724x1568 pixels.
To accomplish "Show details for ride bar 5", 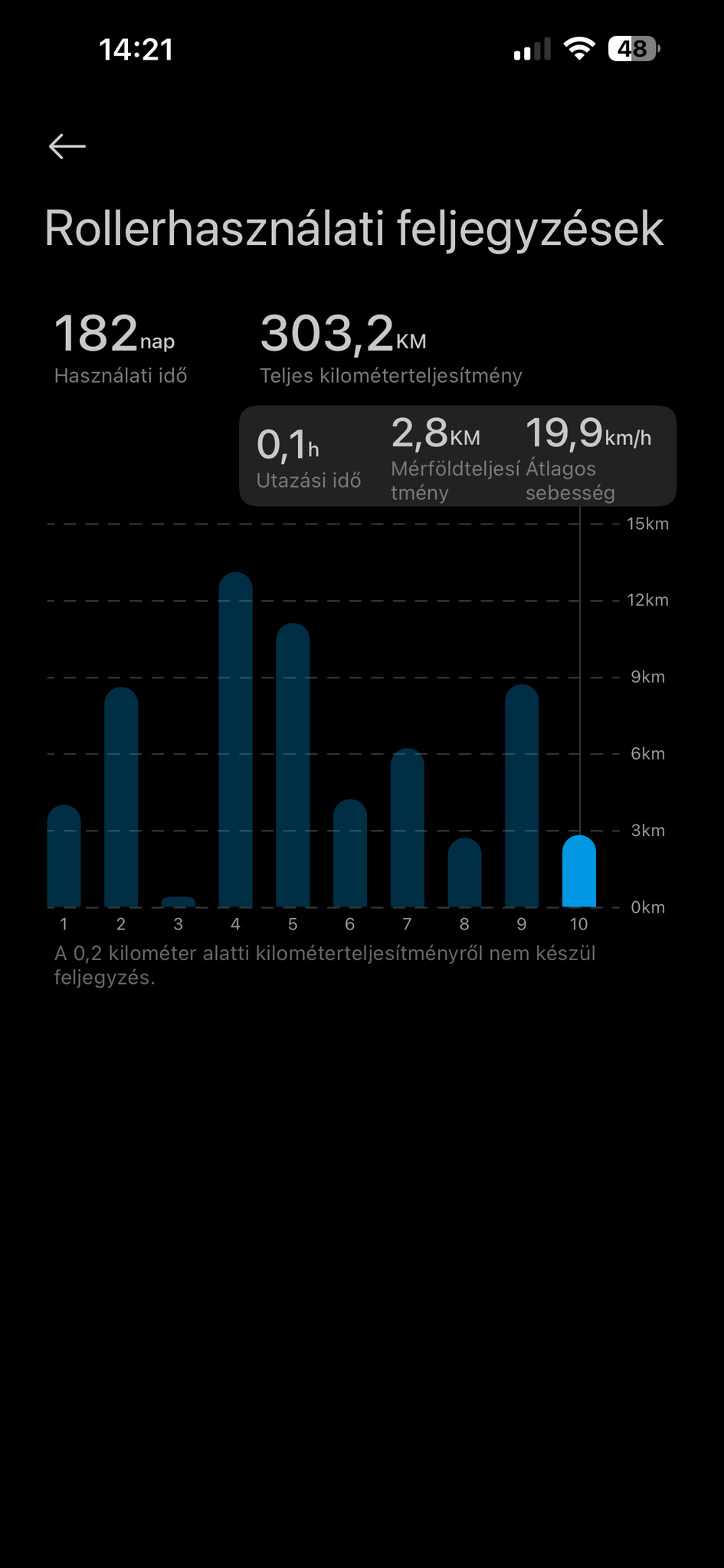I will pos(293,766).
